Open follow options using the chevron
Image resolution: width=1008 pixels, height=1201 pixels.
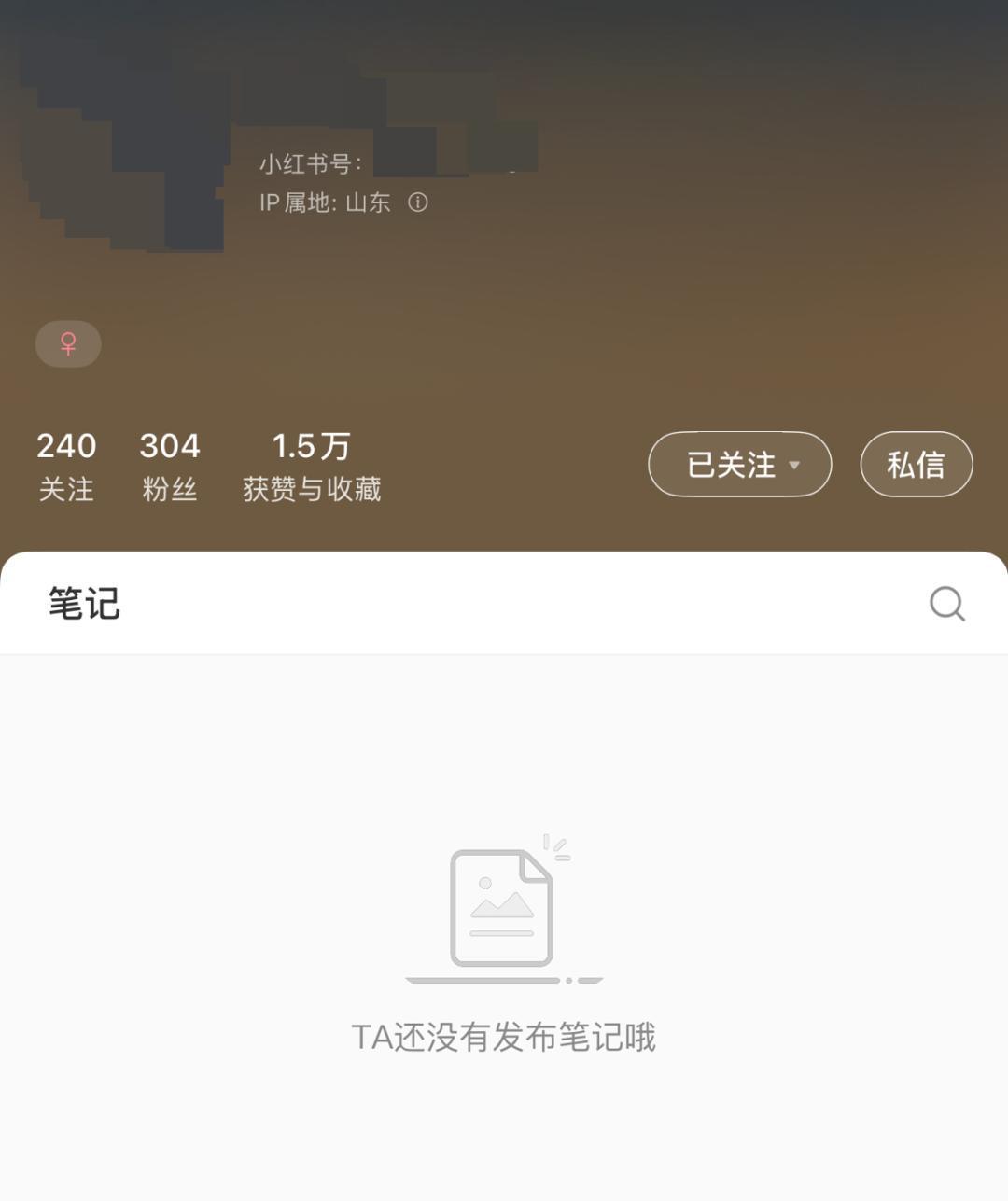(794, 465)
